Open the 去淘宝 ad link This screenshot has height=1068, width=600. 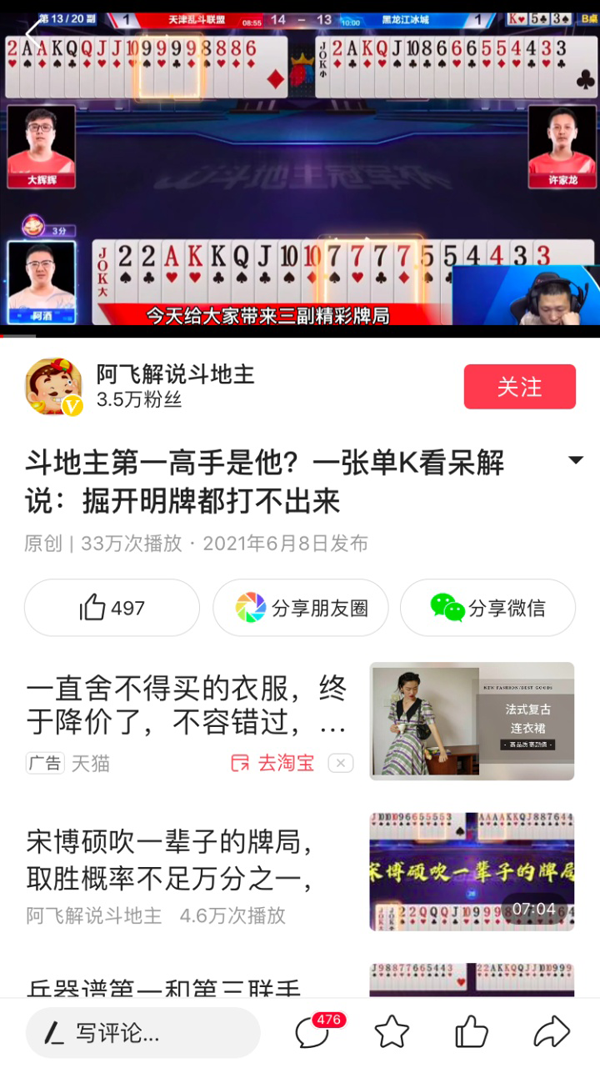pos(273,763)
